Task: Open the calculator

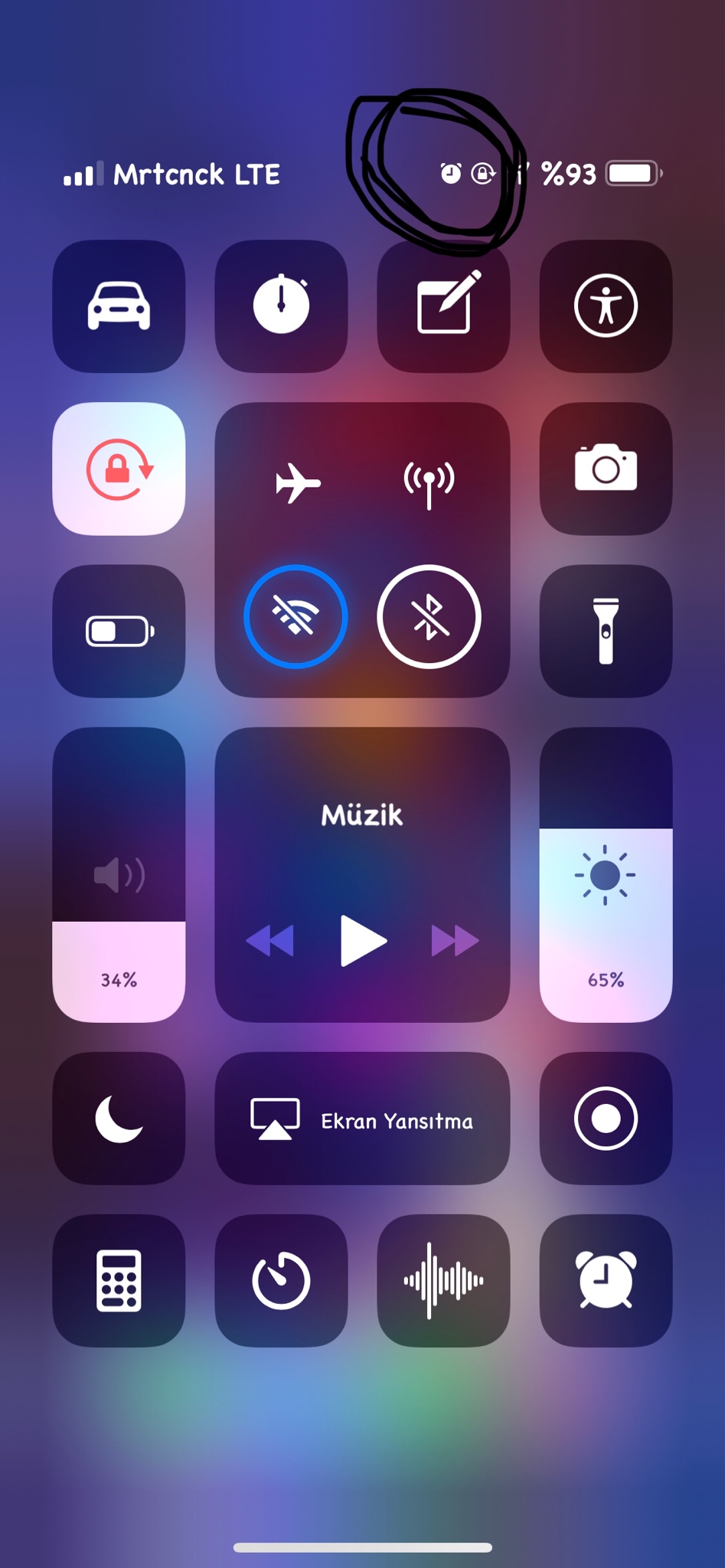Action: click(119, 1280)
